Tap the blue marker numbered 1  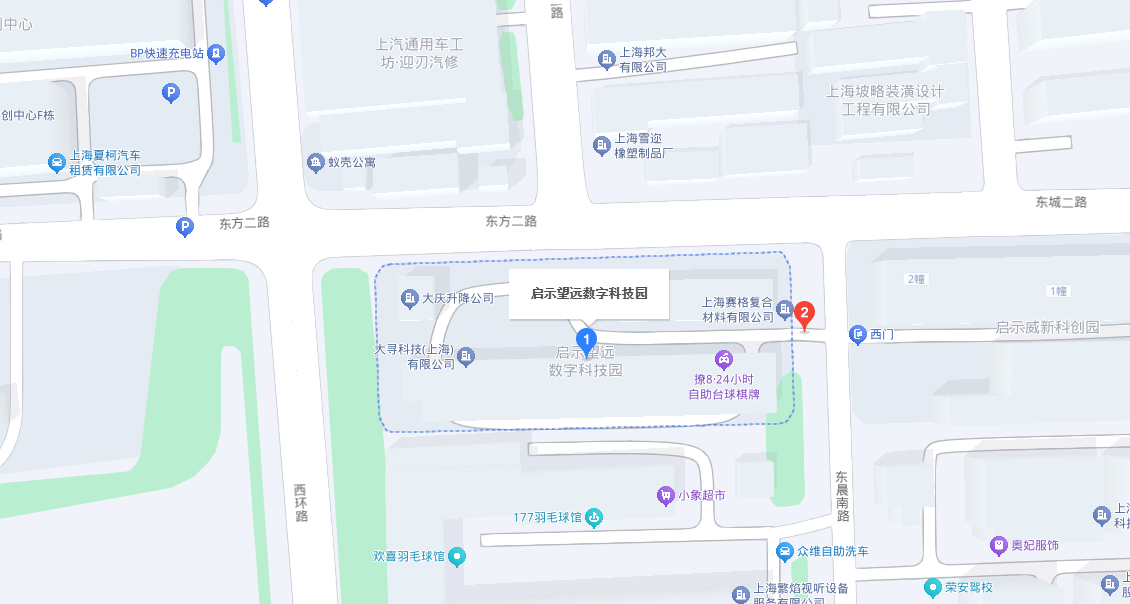(x=587, y=341)
